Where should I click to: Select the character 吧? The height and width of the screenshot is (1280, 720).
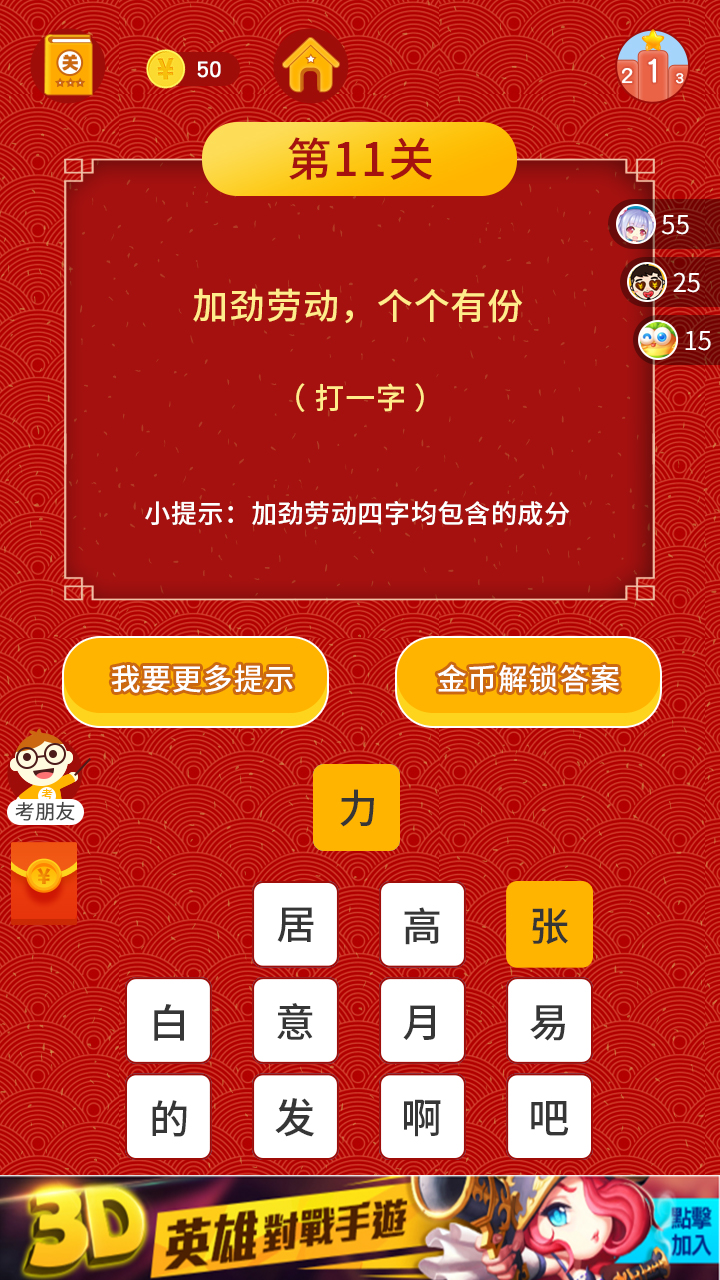click(x=549, y=1116)
